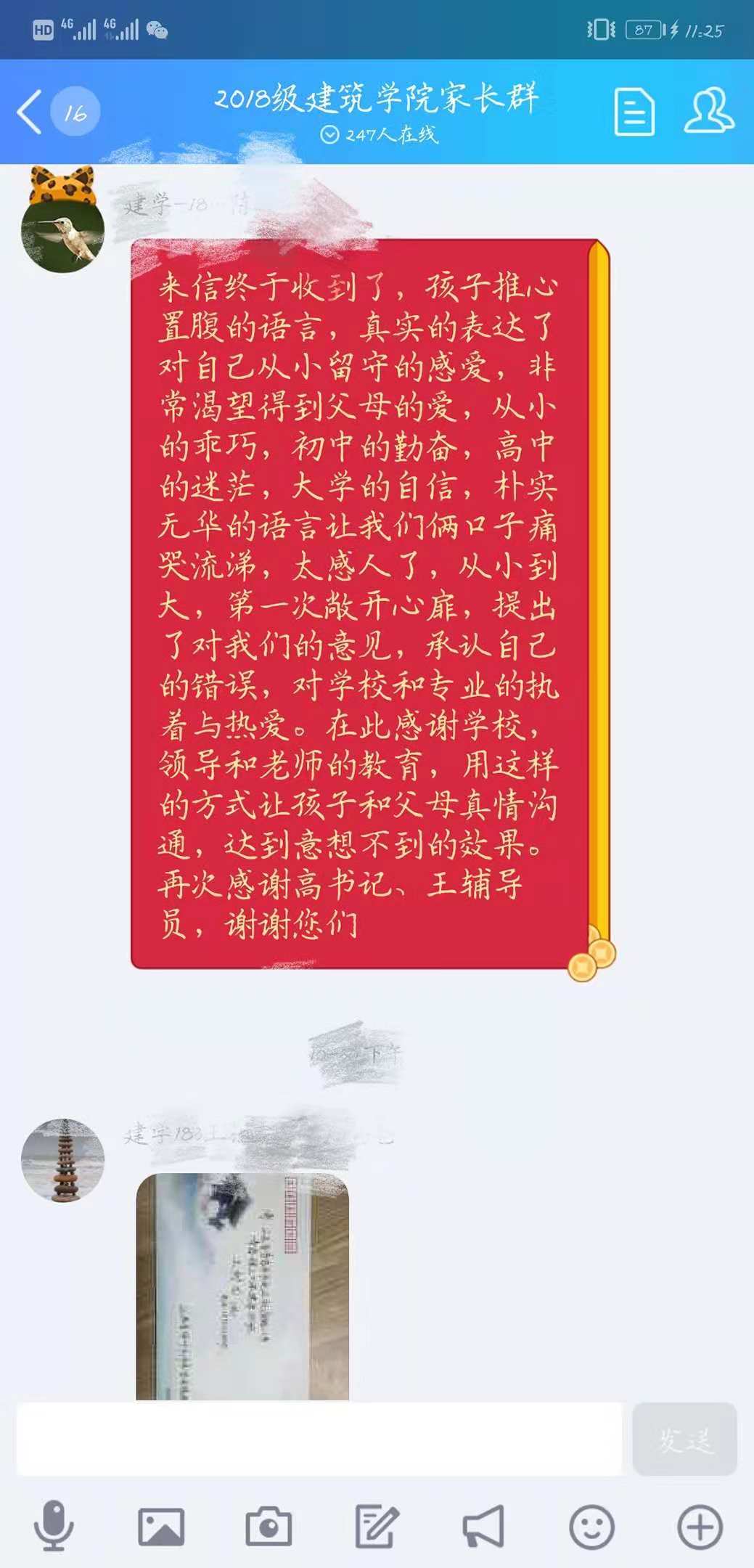Open the photo gallery picker
This screenshot has width=754, height=1568.
(161, 1526)
